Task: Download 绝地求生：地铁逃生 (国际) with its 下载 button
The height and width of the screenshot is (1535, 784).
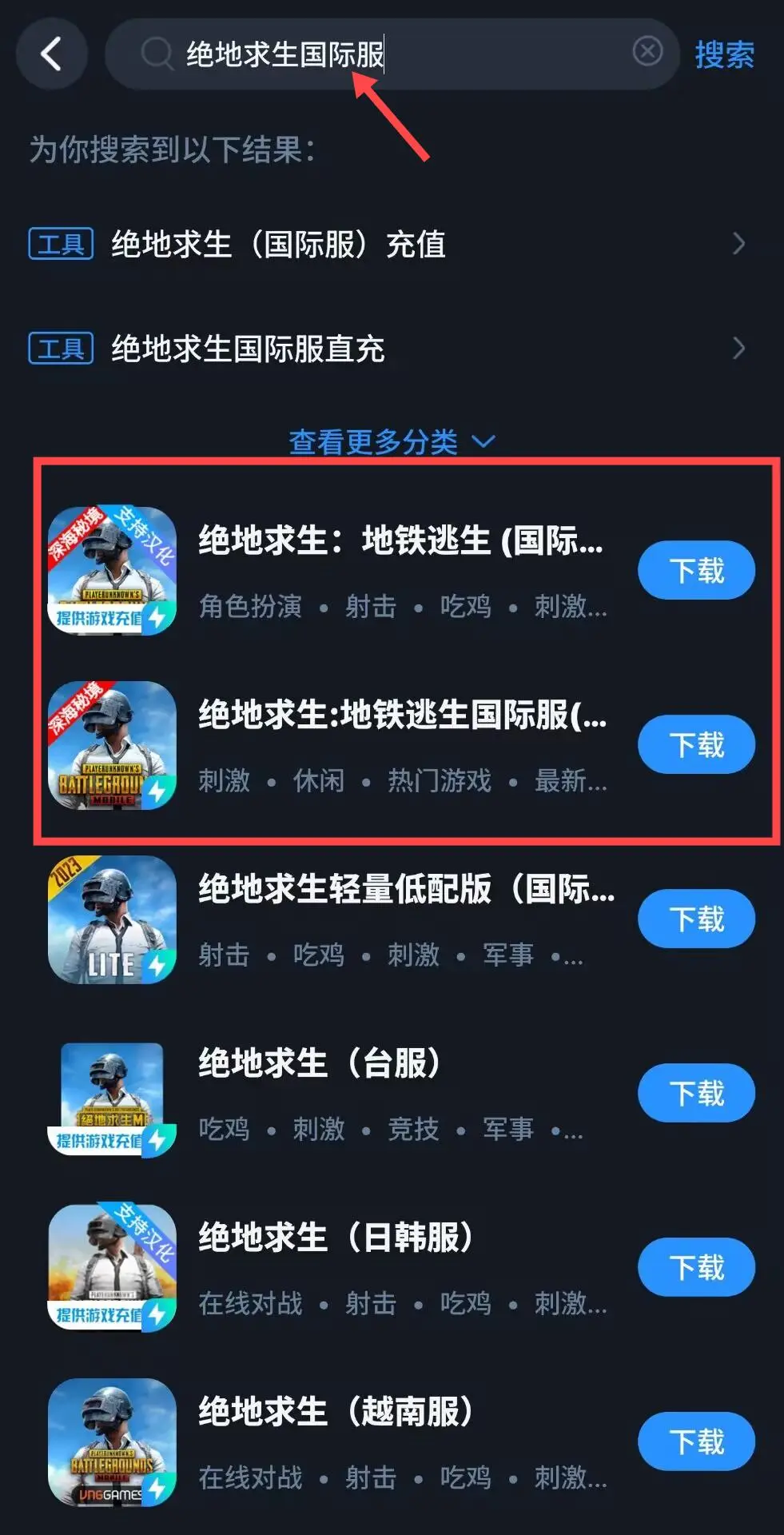Action: 694,569
